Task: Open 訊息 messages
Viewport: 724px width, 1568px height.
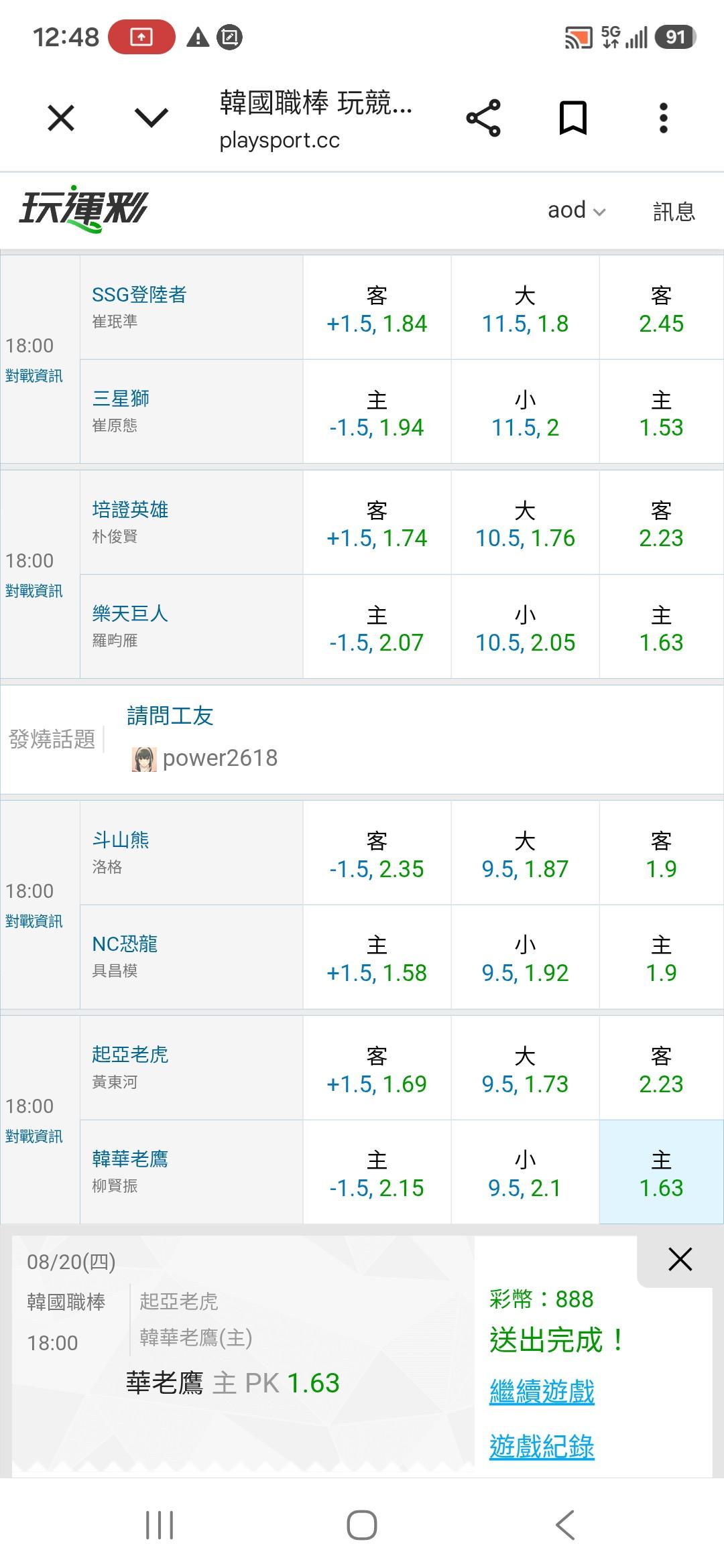Action: (x=674, y=211)
